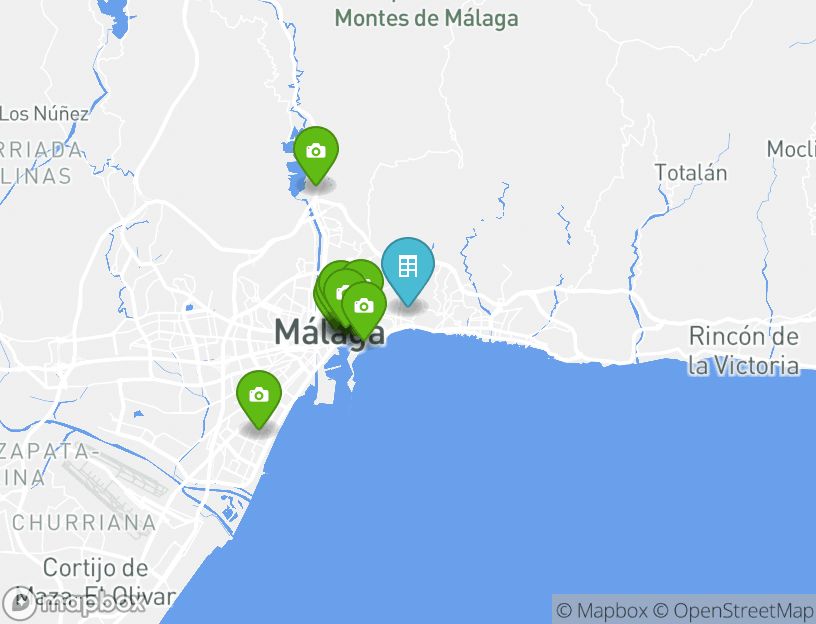The image size is (816, 624).
Task: Select the blue building marker
Action: pos(408,267)
